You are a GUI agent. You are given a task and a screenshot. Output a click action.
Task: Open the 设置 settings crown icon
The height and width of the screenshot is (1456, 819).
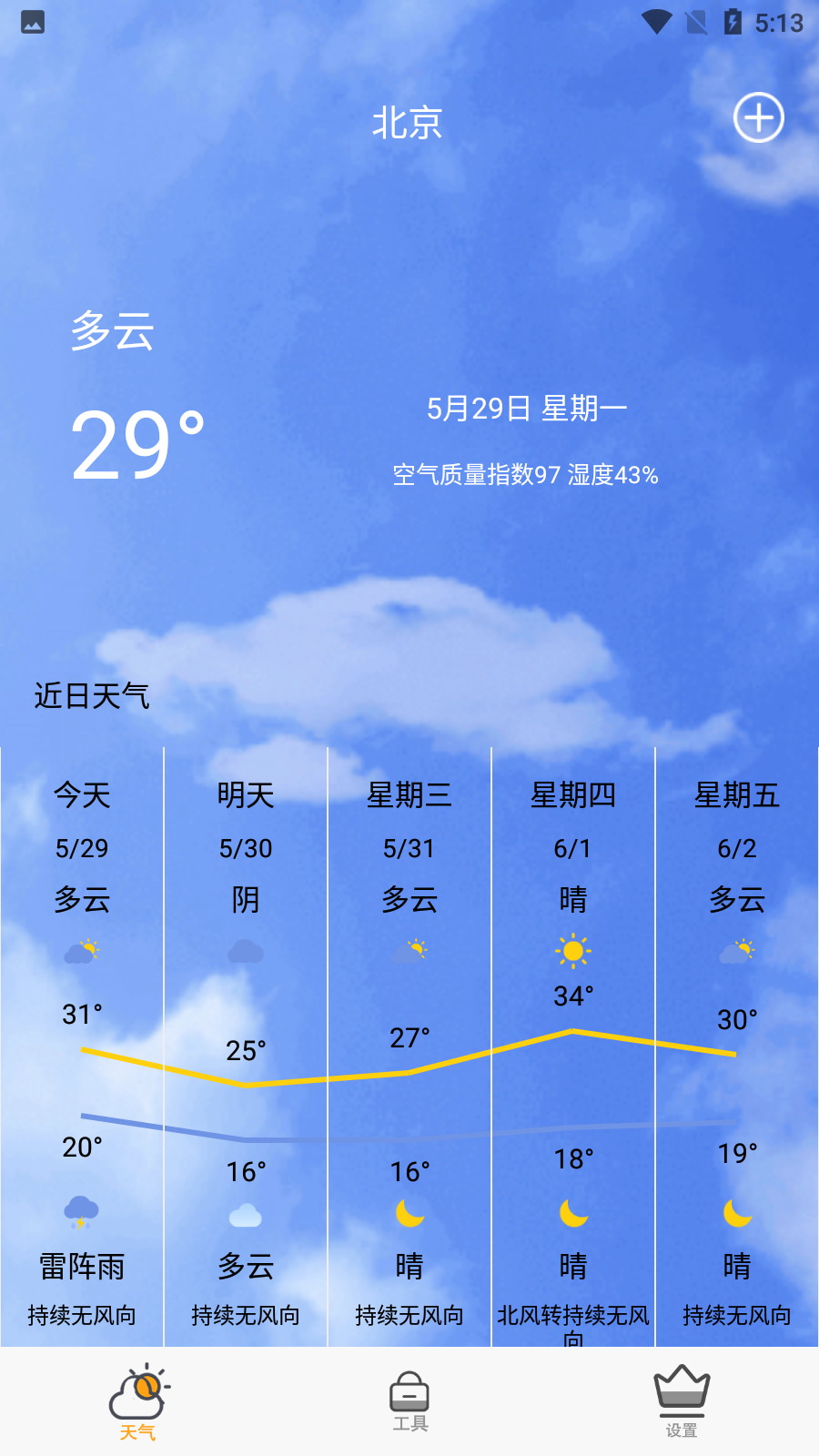point(682,1390)
